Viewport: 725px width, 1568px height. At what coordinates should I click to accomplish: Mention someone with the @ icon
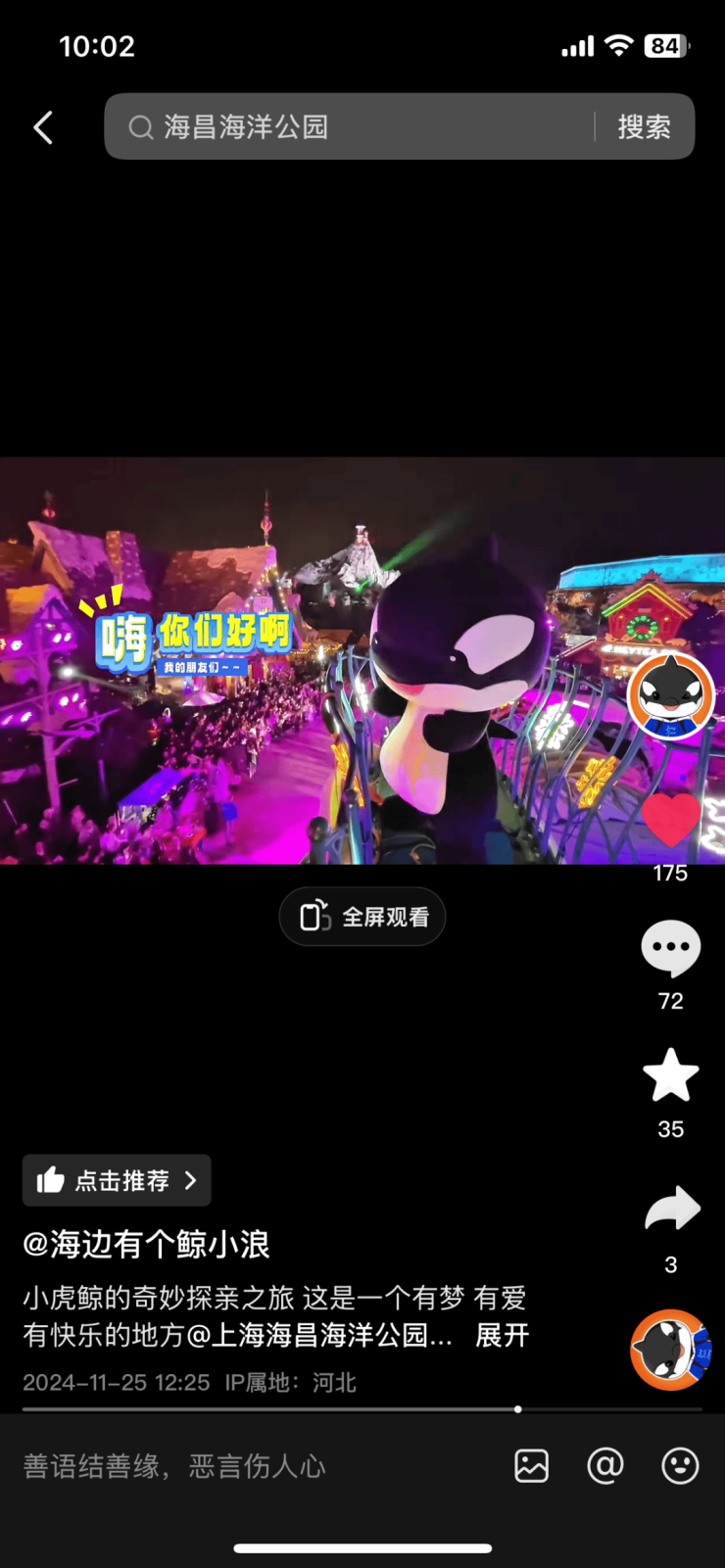[605, 1466]
